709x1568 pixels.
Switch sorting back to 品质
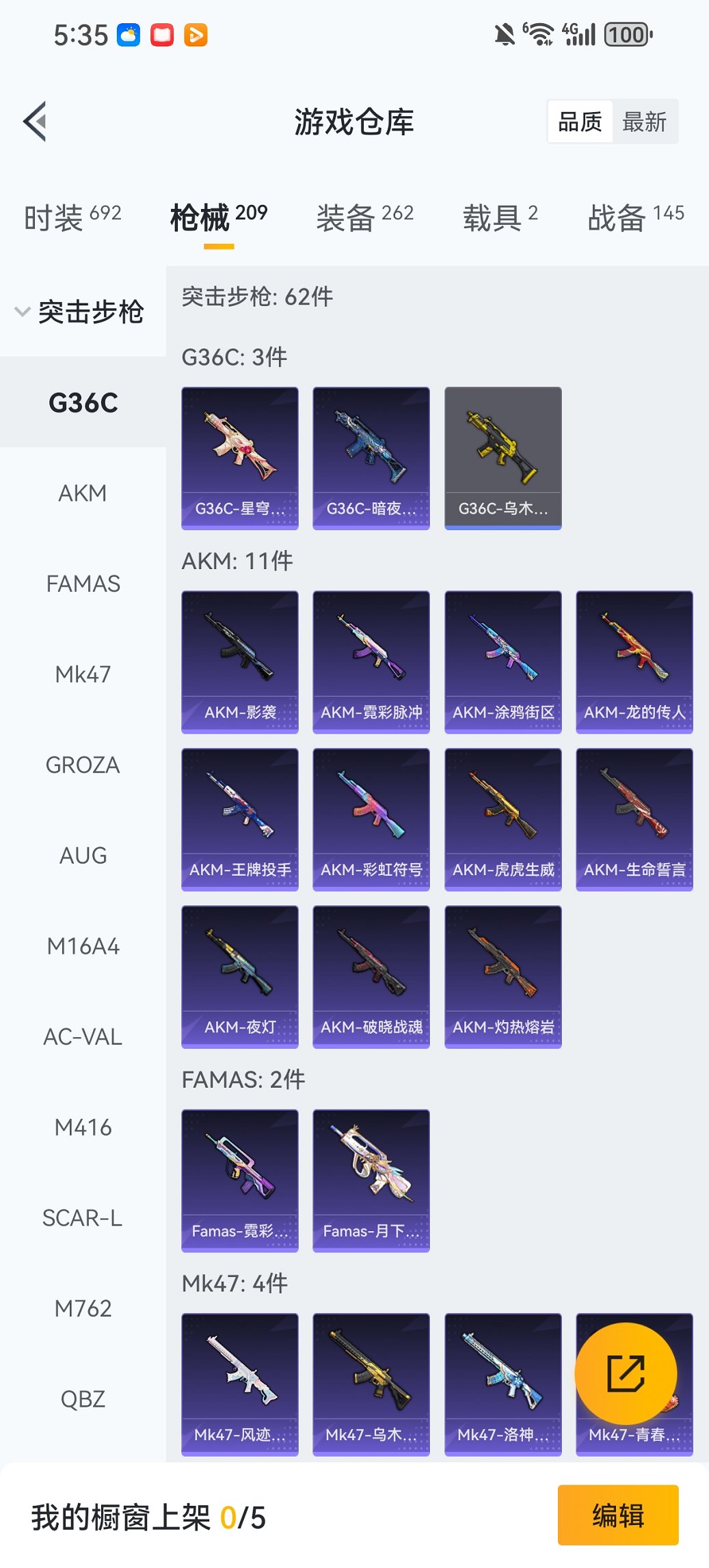coord(580,122)
